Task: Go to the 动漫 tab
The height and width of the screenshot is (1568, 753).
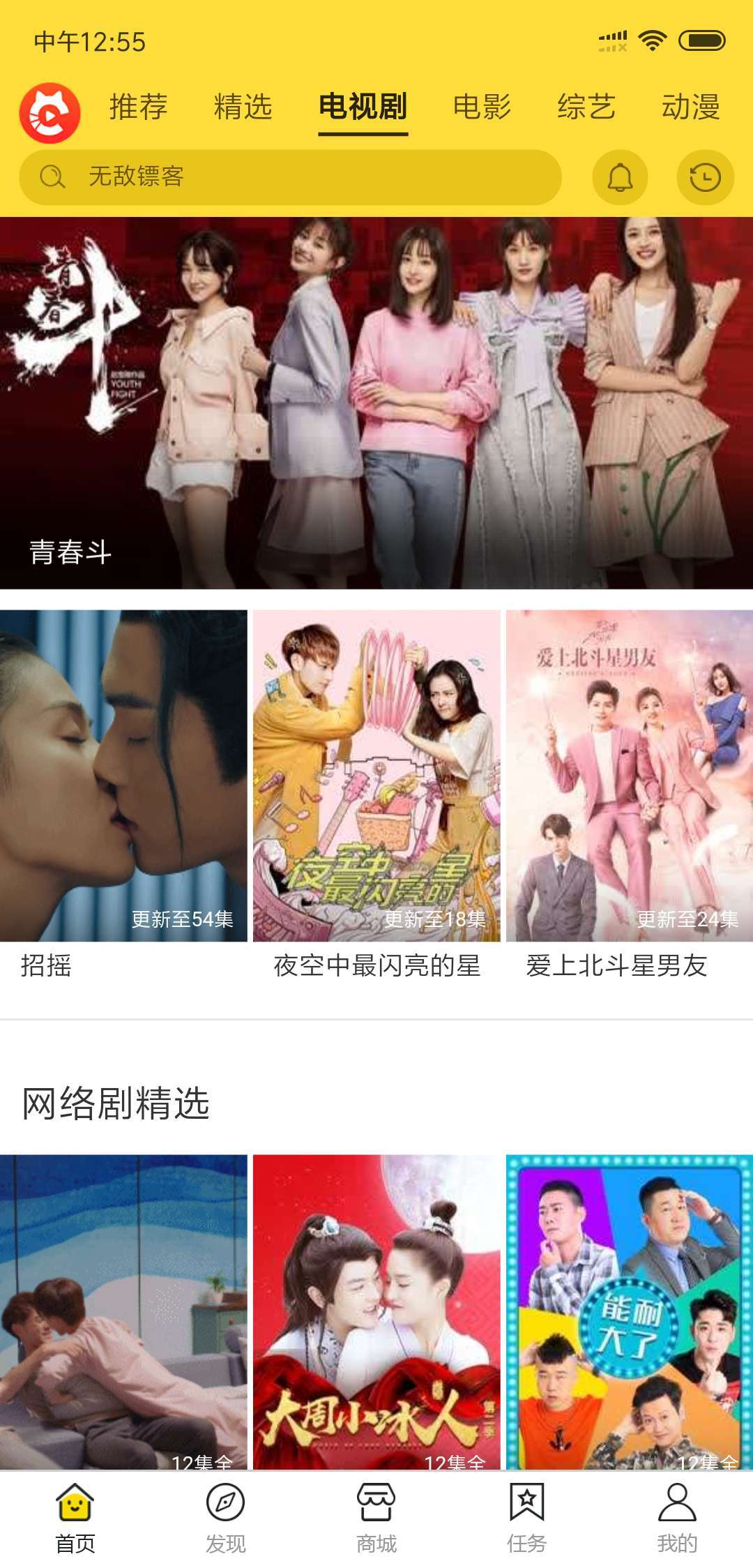Action: [690, 107]
